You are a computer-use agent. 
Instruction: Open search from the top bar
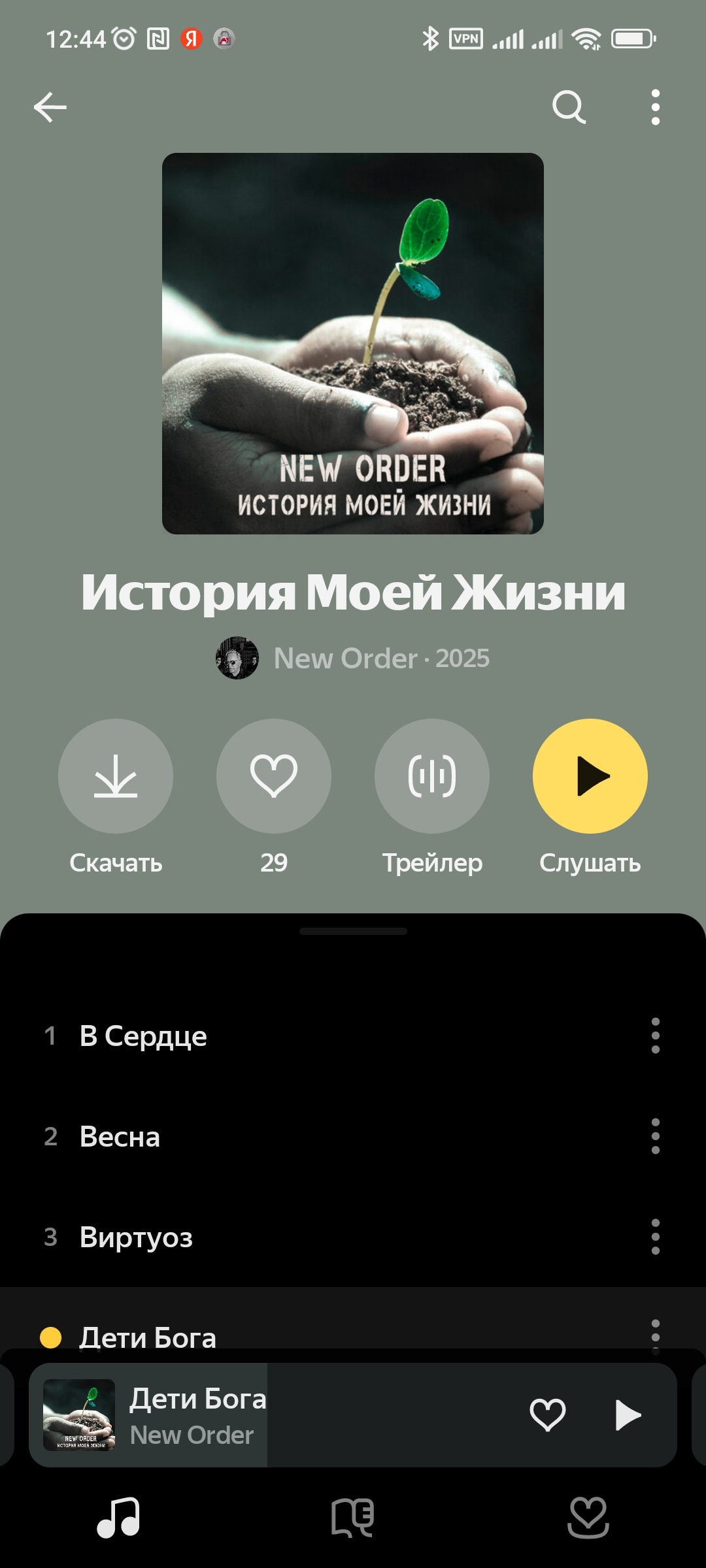pos(569,107)
